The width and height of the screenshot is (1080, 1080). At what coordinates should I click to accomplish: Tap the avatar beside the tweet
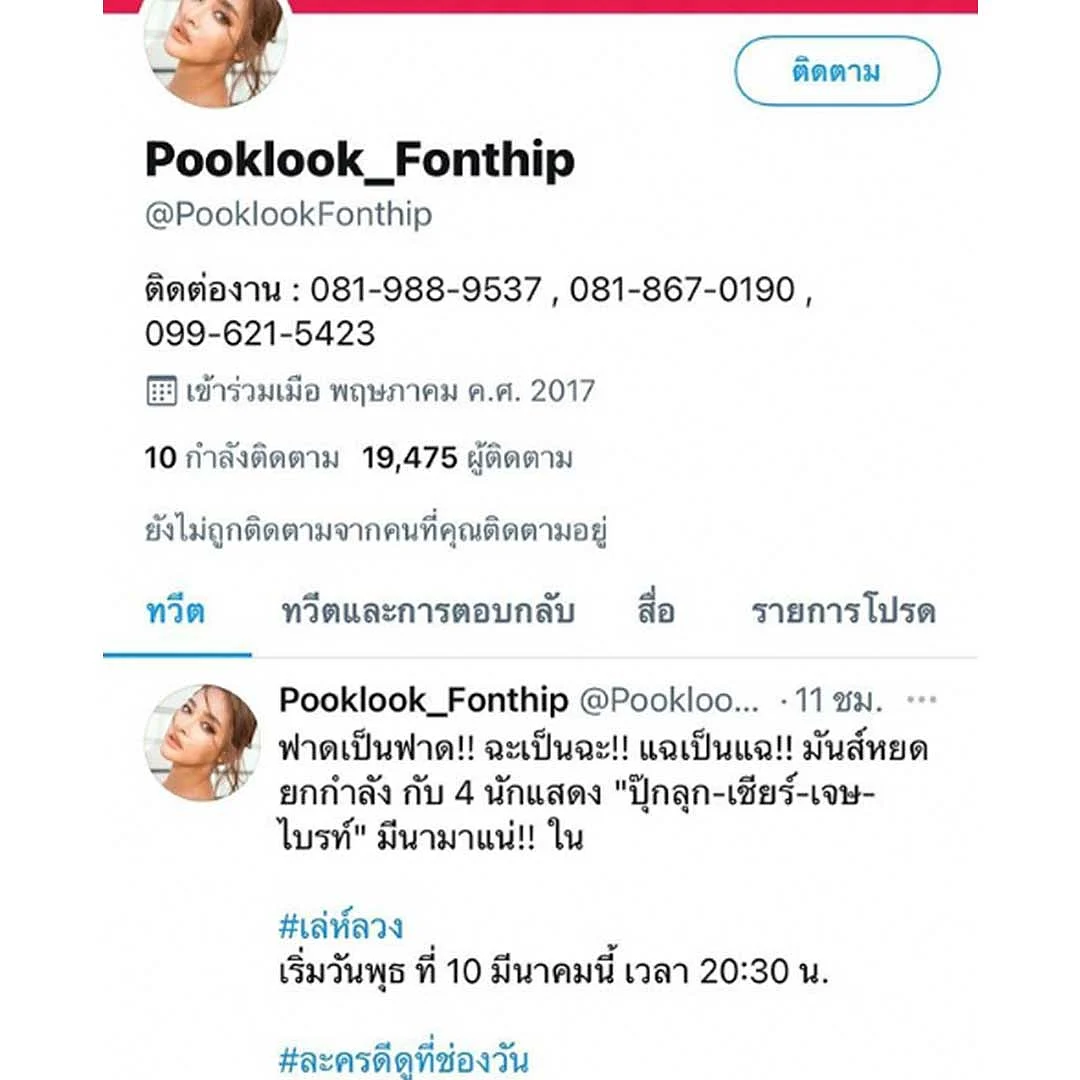(x=203, y=741)
